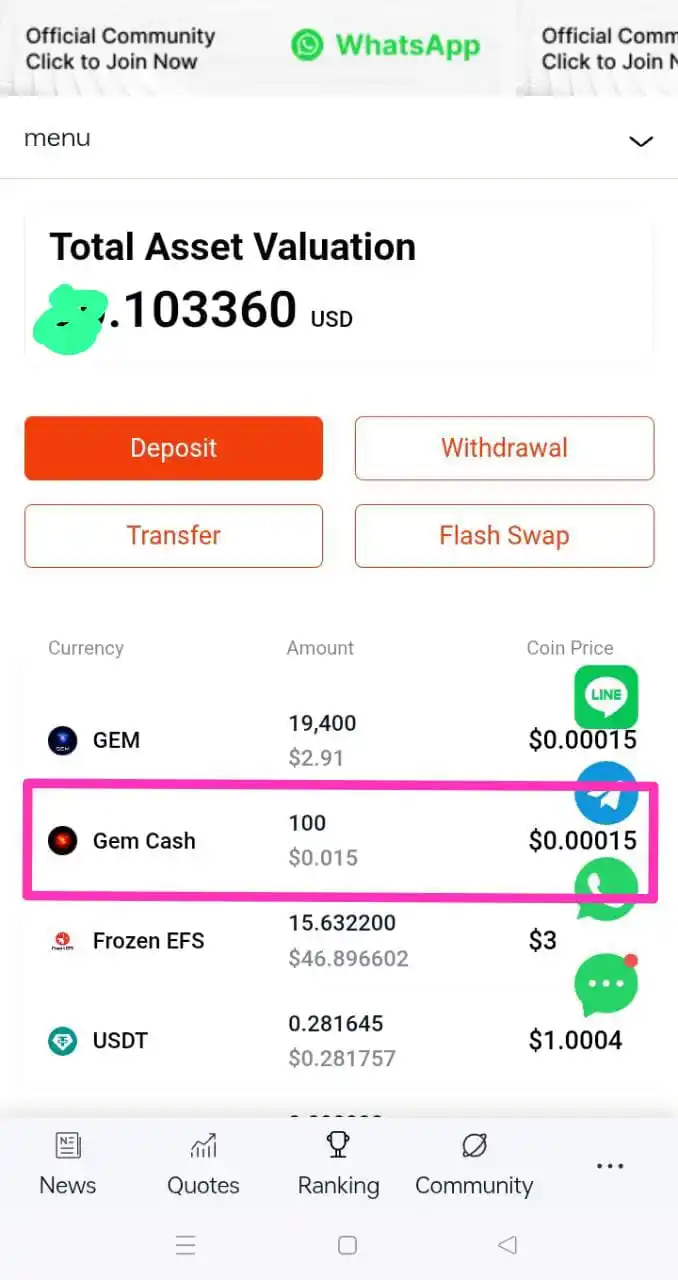Switch to the News tab
The width and height of the screenshot is (678, 1280).
(68, 1165)
